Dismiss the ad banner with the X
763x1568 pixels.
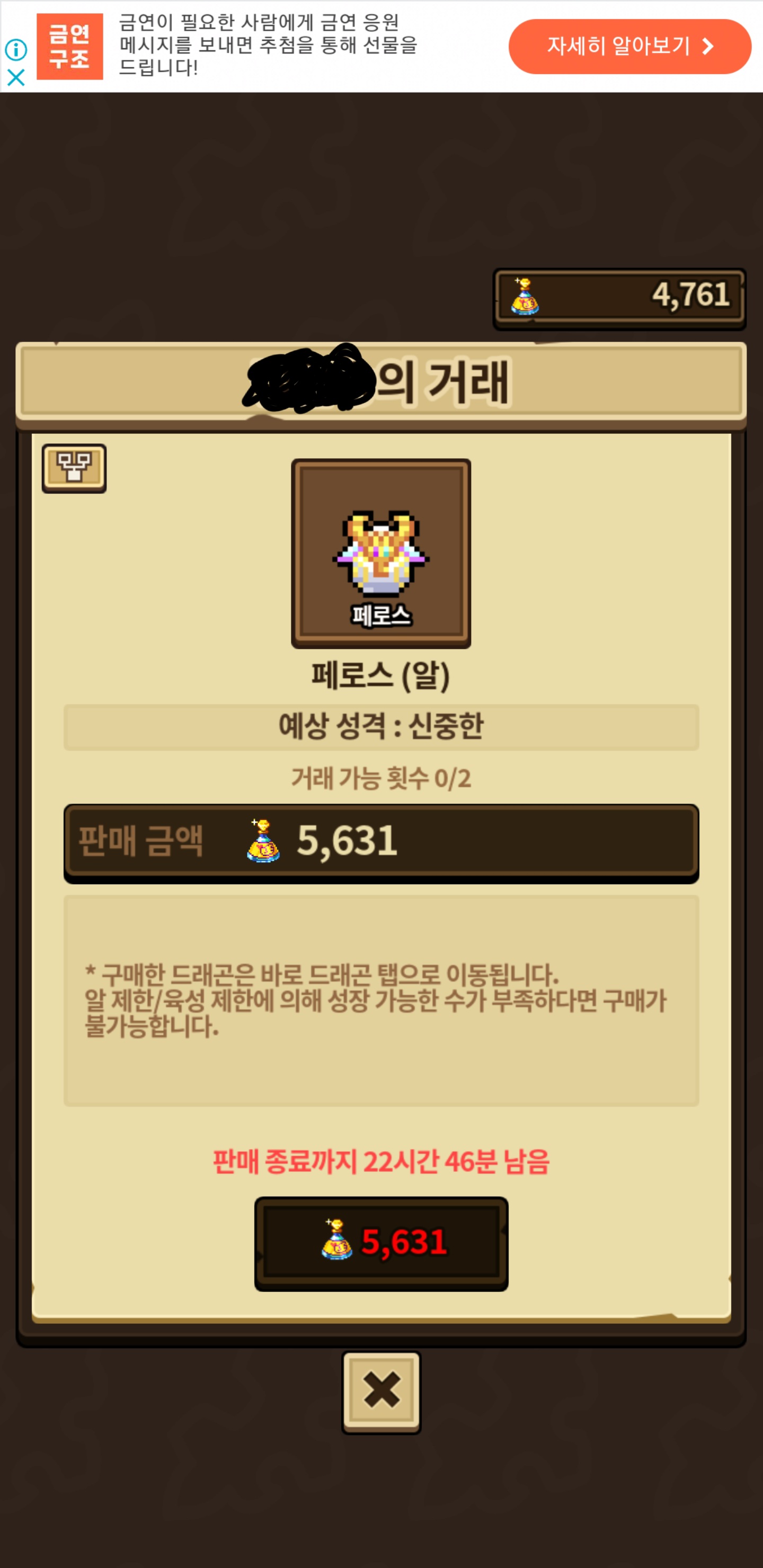click(16, 77)
